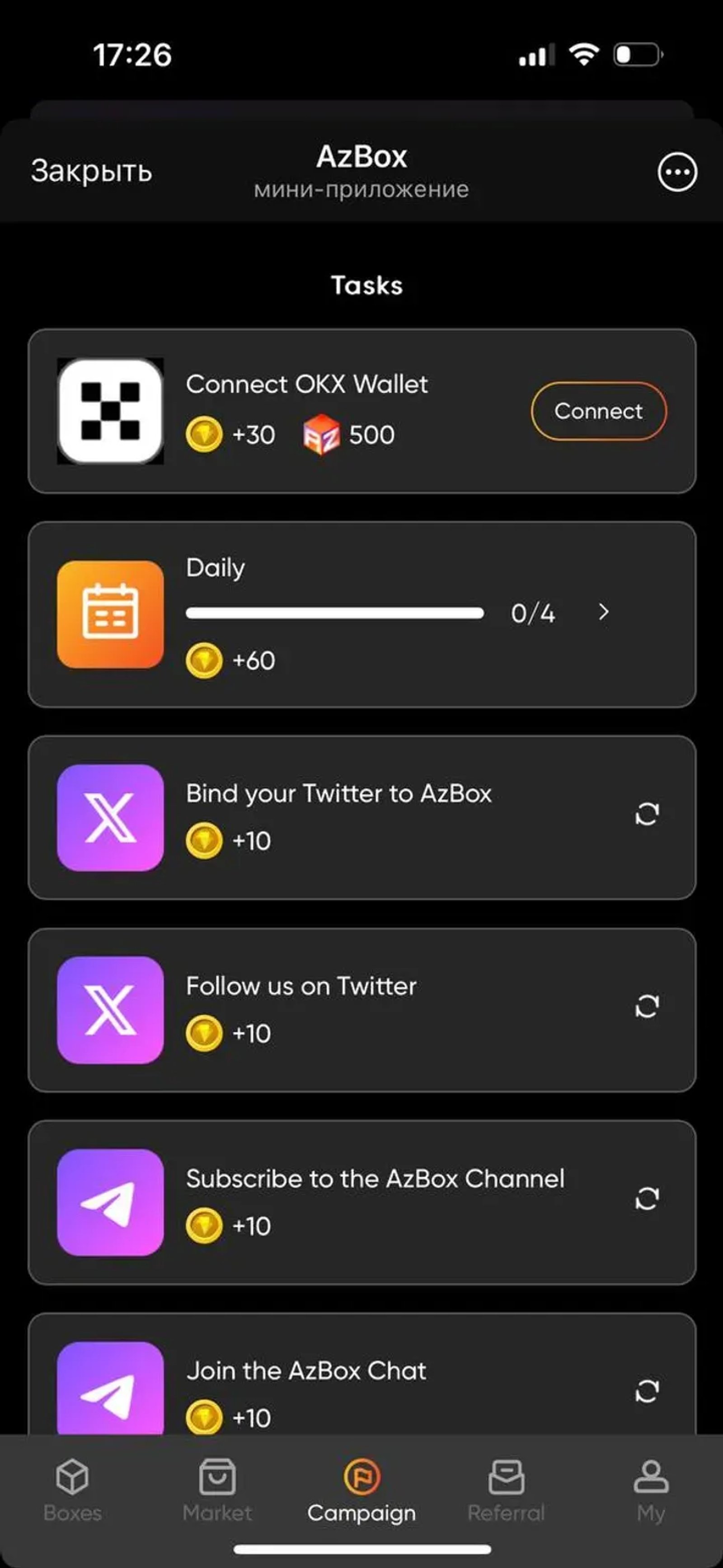Click the Daily progress bar
Screen dimensions: 723x1568
335,613
